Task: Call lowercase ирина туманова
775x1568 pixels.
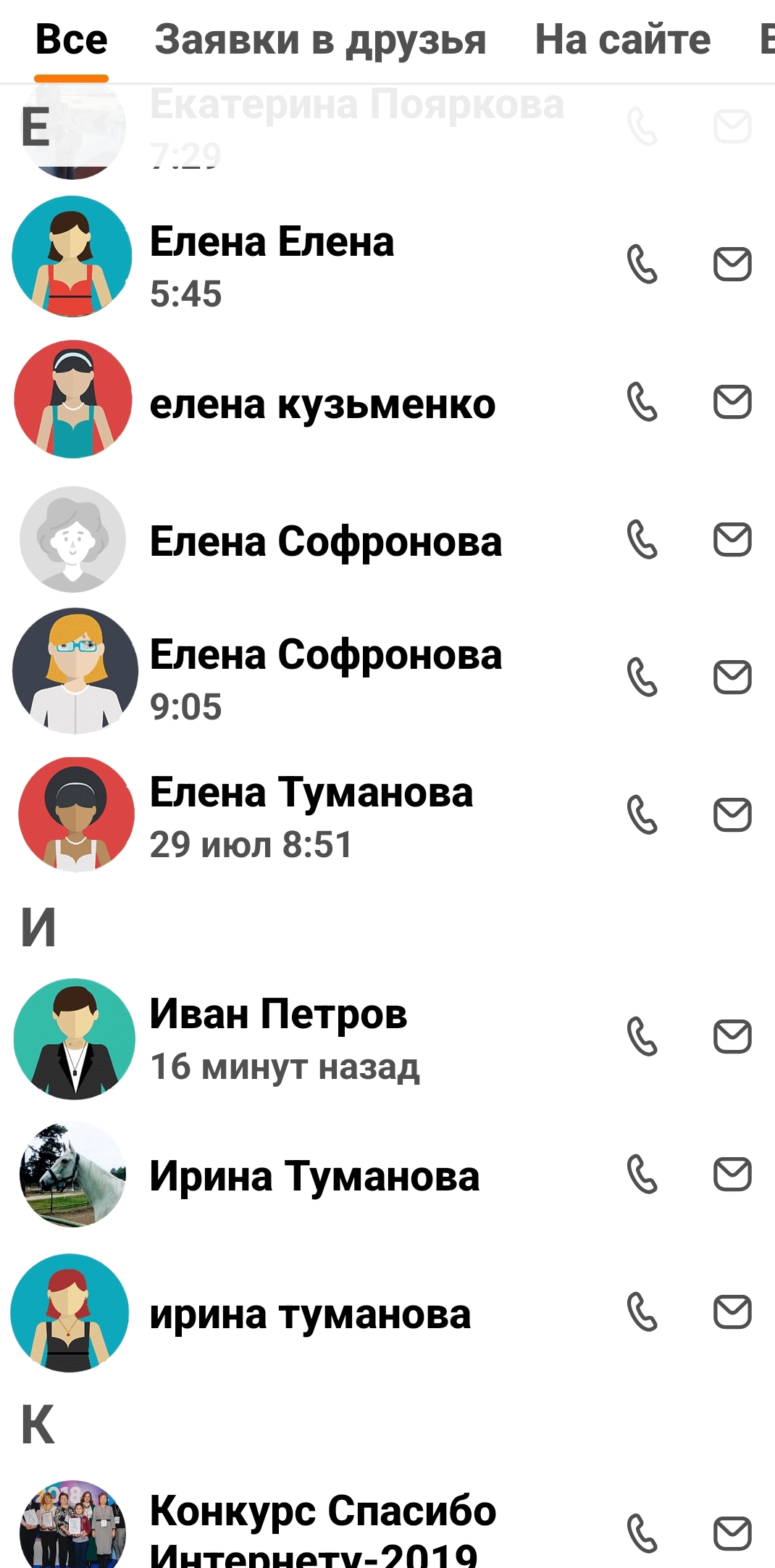Action: [x=642, y=1312]
